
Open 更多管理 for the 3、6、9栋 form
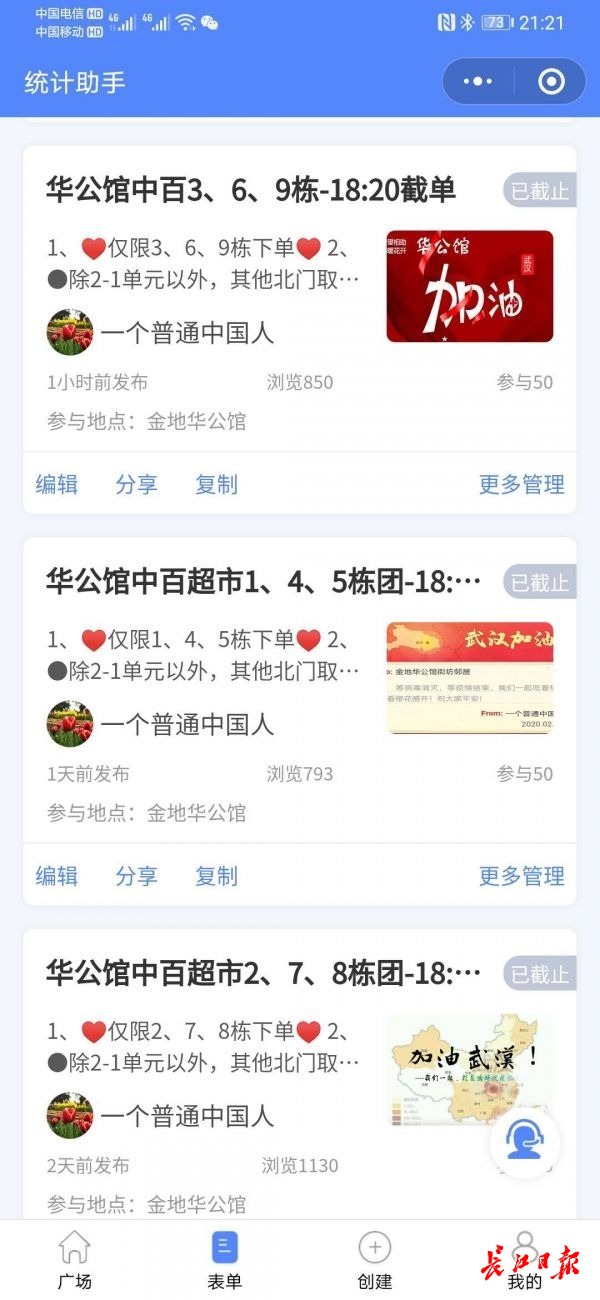(x=521, y=484)
